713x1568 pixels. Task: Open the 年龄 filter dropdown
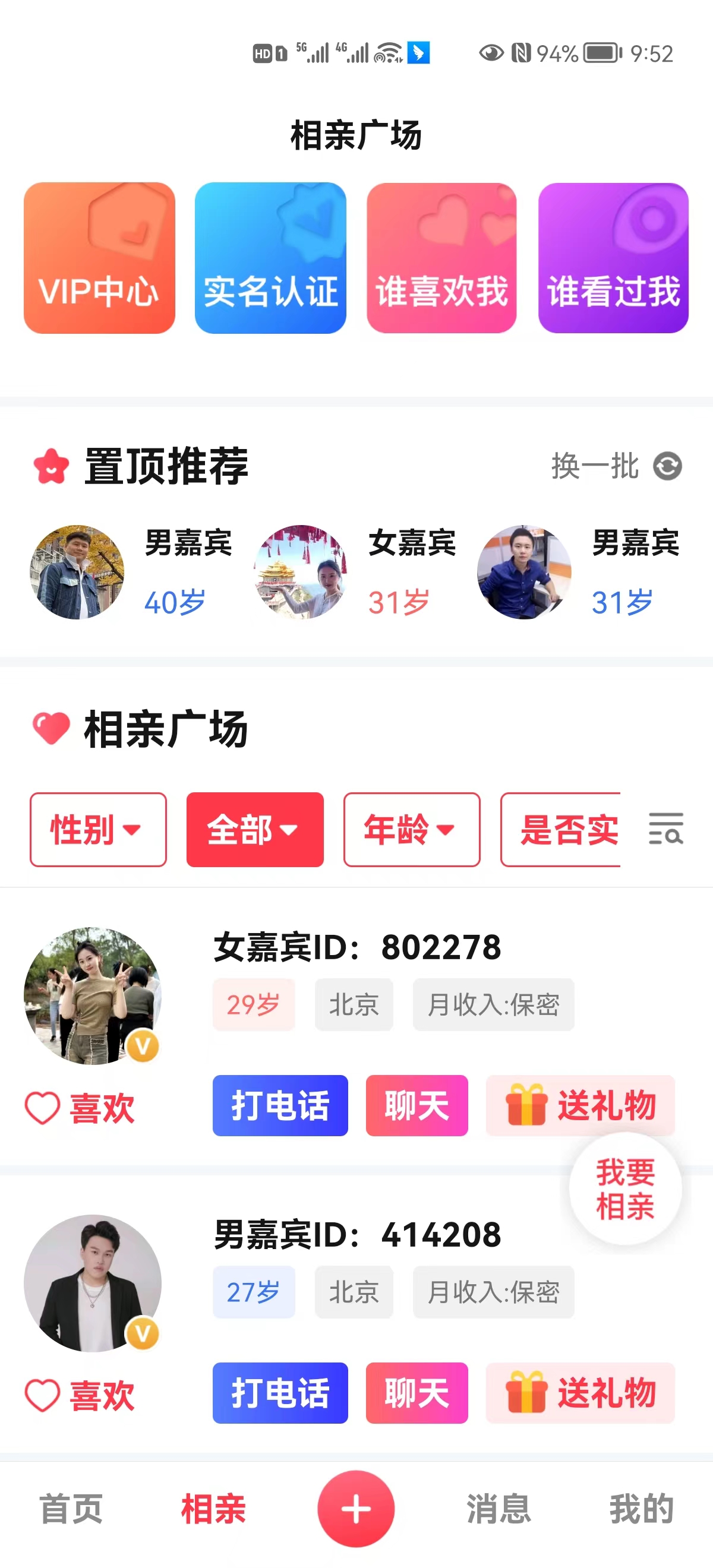(x=411, y=830)
